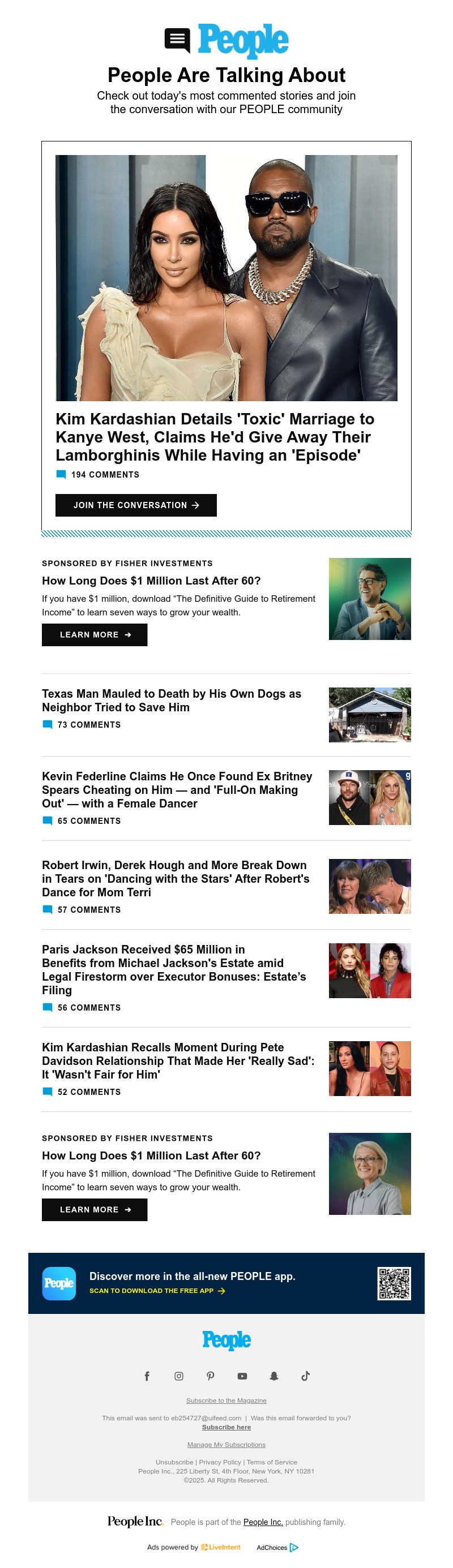Open People's YouTube channel icon
Screen dimensions: 453x1568
[242, 1376]
